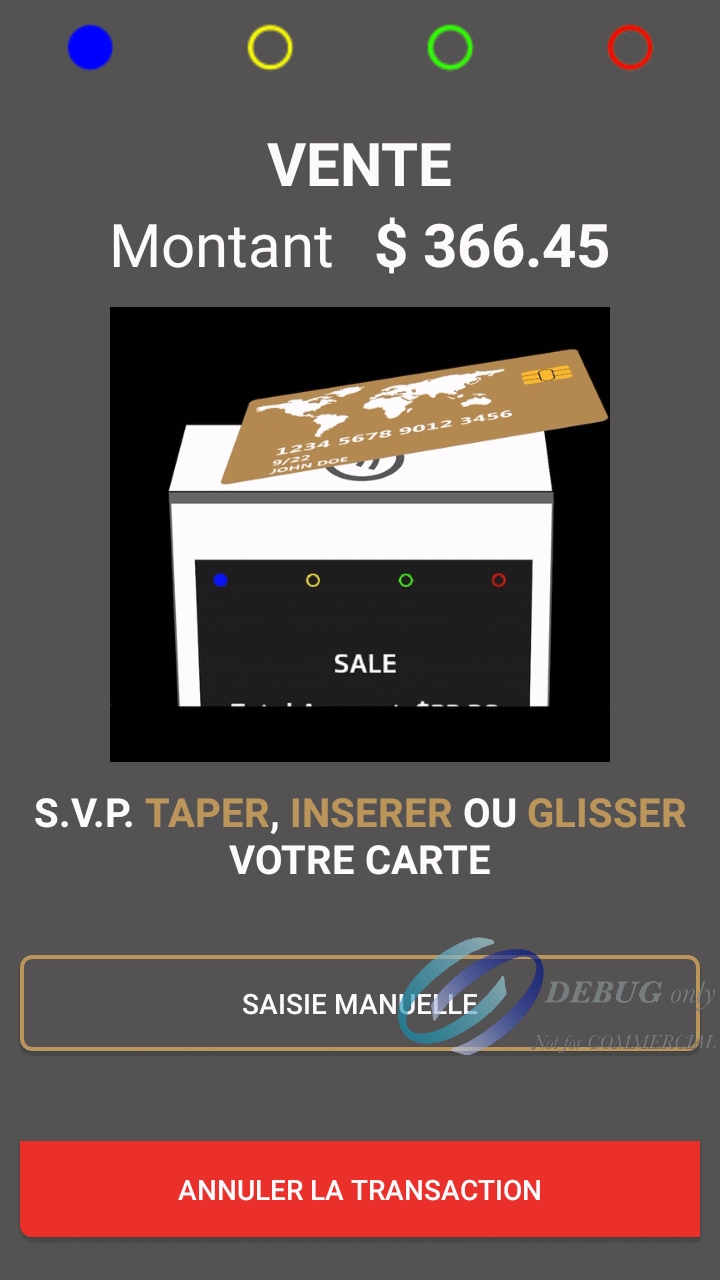This screenshot has height=1280, width=720.
Task: Cancel with Annuler la Transaction
Action: click(x=360, y=1190)
